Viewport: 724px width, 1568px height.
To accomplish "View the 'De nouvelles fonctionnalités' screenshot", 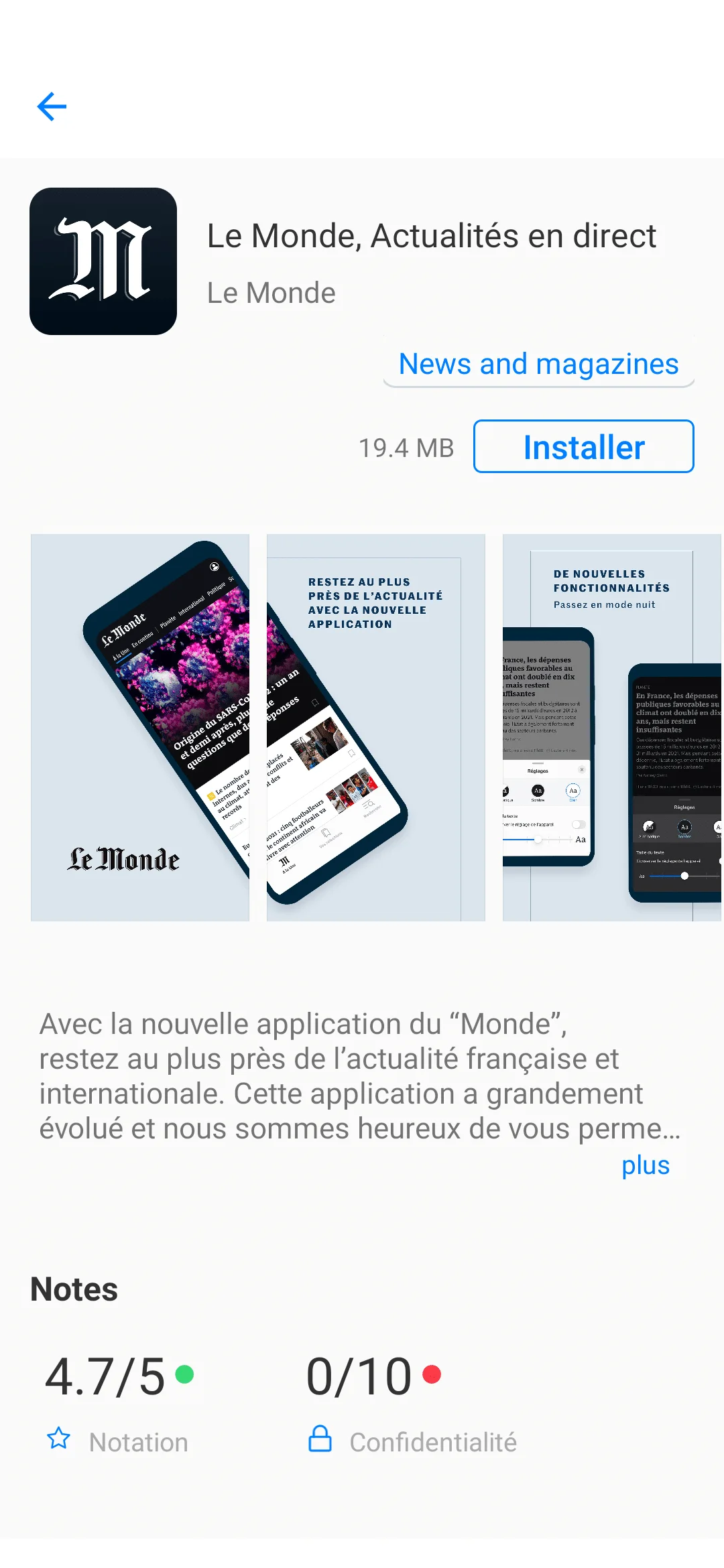I will click(612, 728).
